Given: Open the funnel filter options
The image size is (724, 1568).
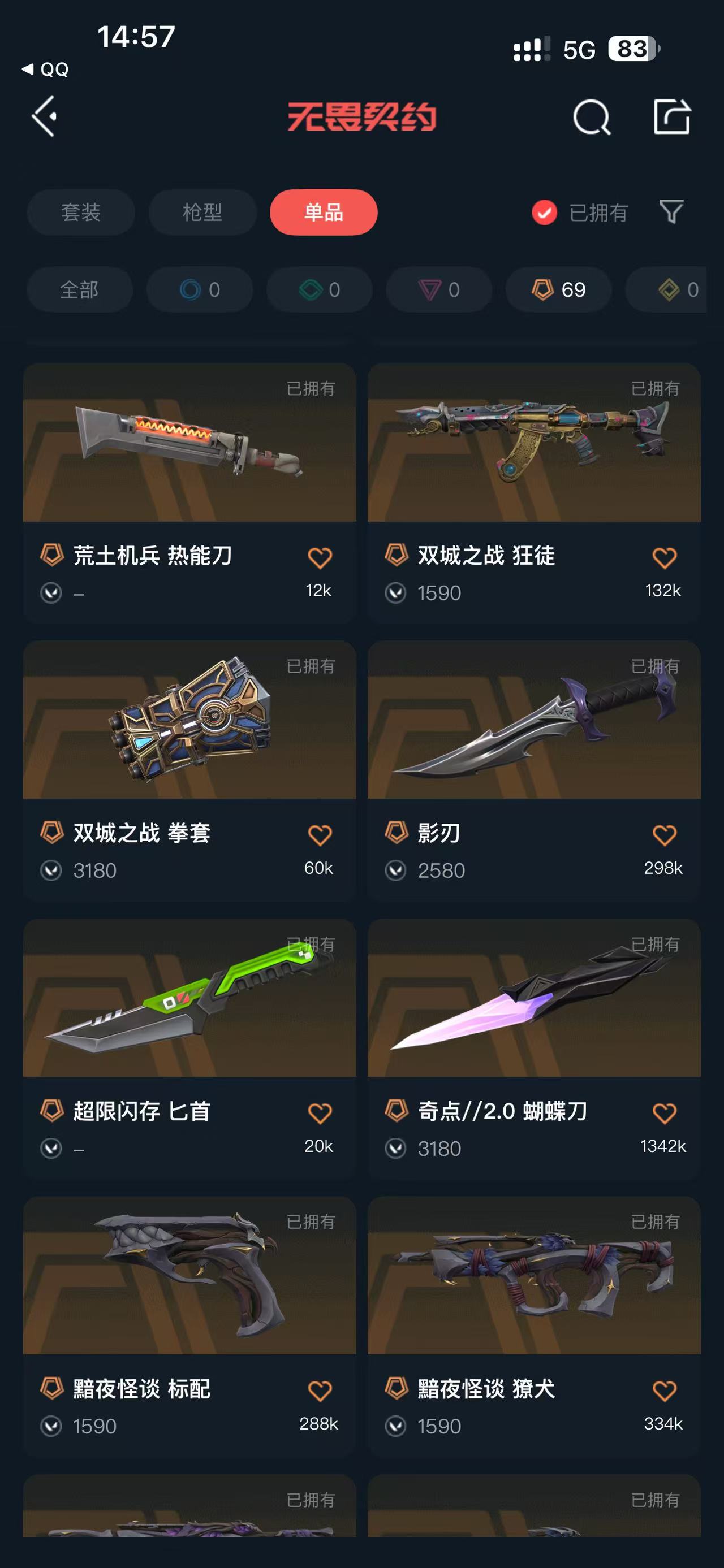Looking at the screenshot, I should (x=671, y=212).
